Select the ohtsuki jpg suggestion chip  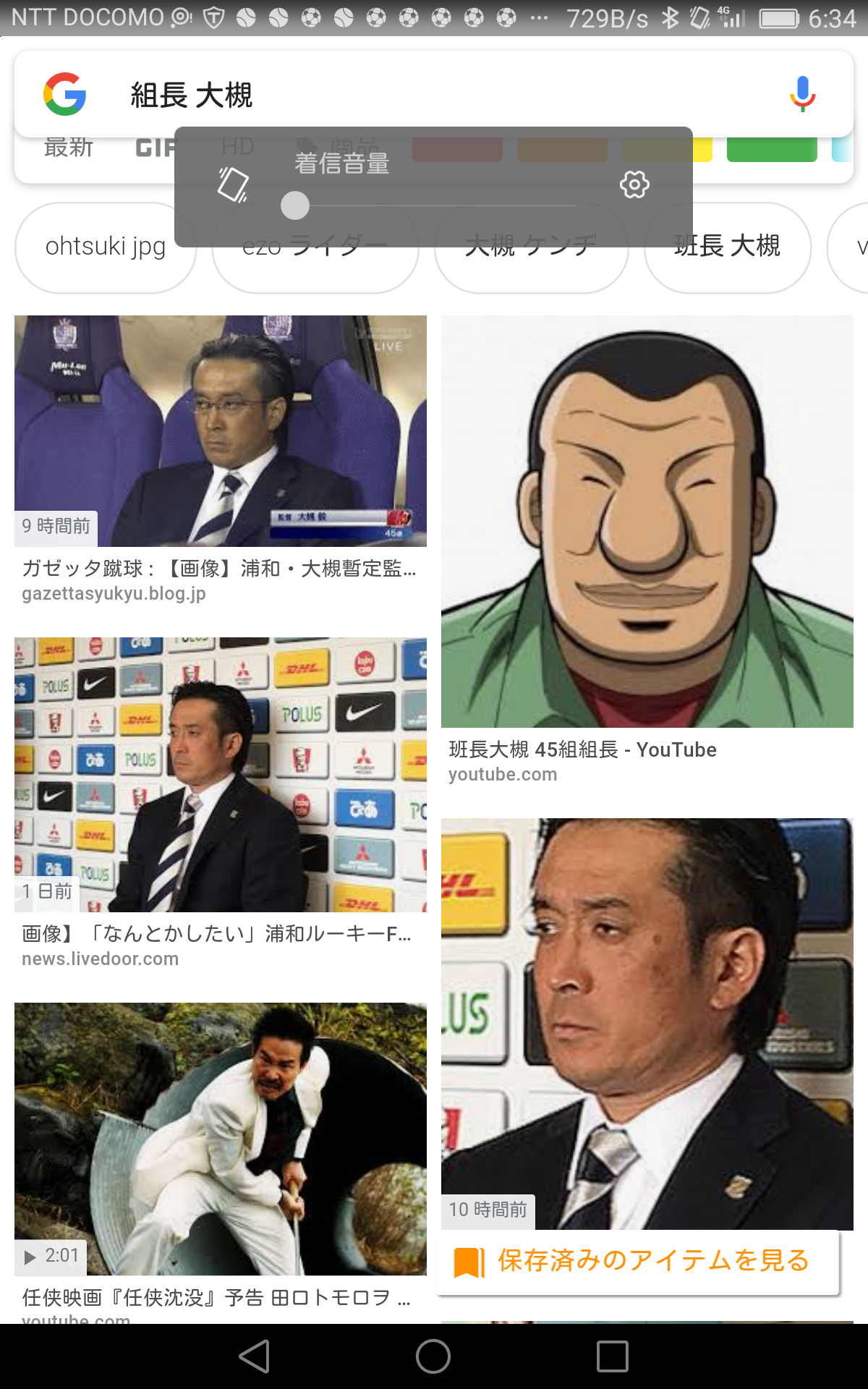click(x=106, y=247)
